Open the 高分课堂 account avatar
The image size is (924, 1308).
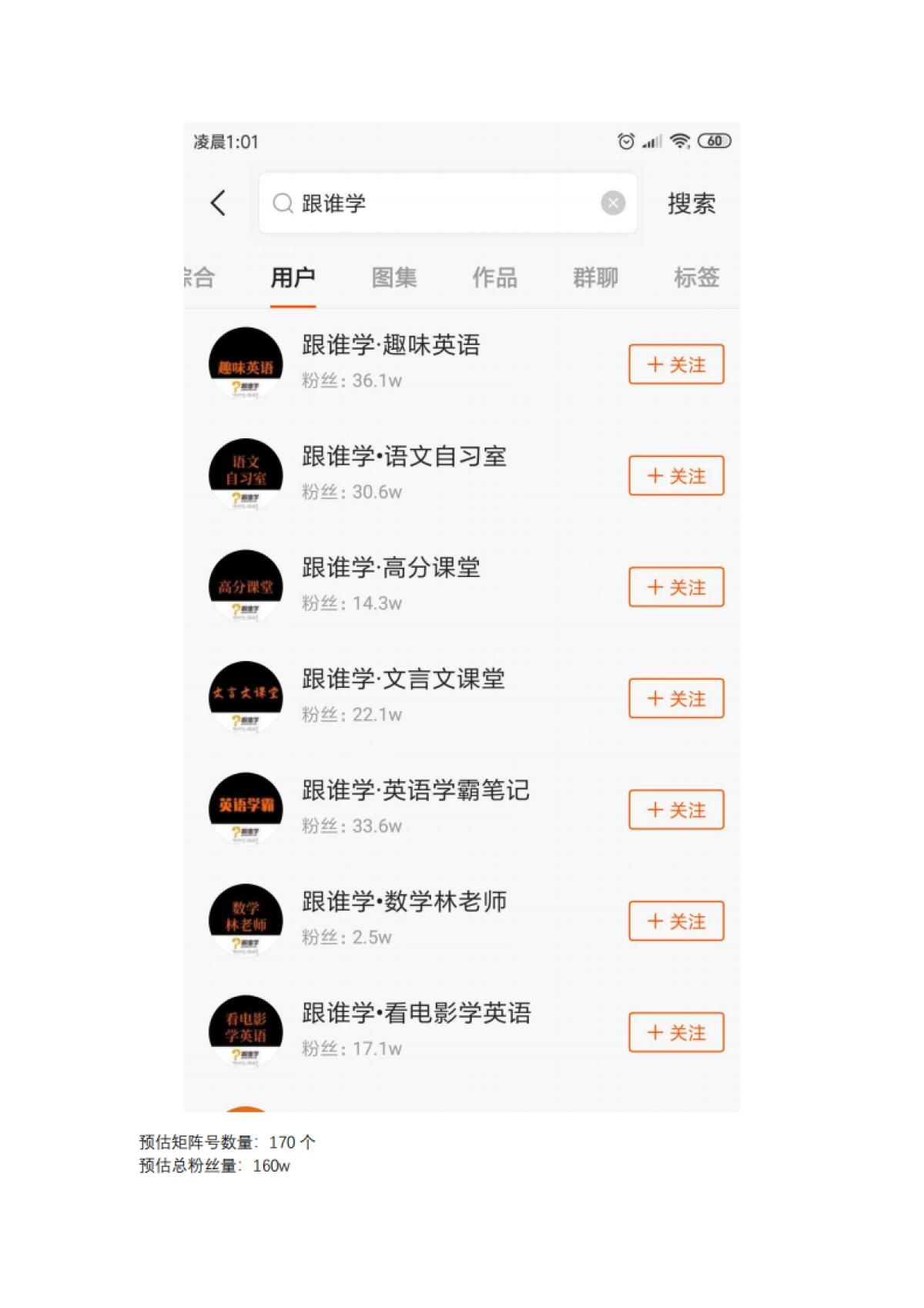tap(245, 586)
